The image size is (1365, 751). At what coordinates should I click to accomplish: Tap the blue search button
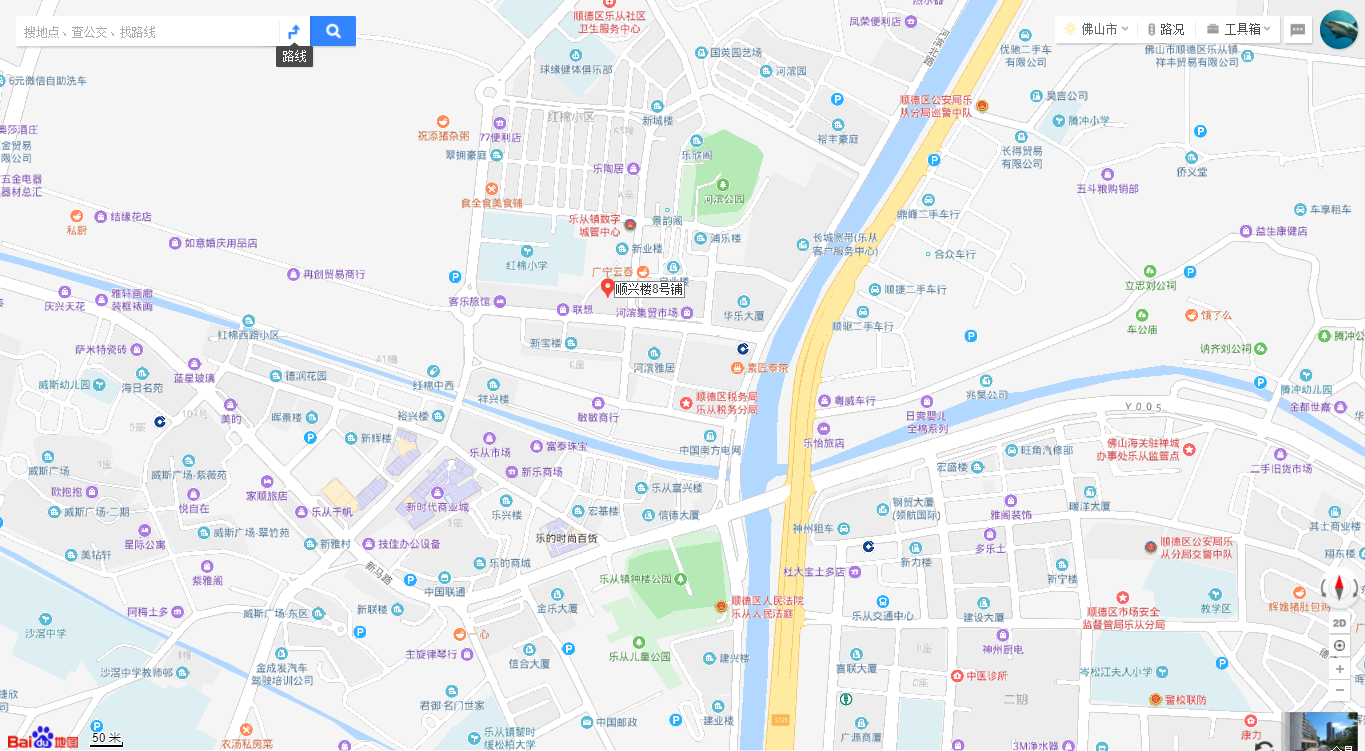pos(333,31)
